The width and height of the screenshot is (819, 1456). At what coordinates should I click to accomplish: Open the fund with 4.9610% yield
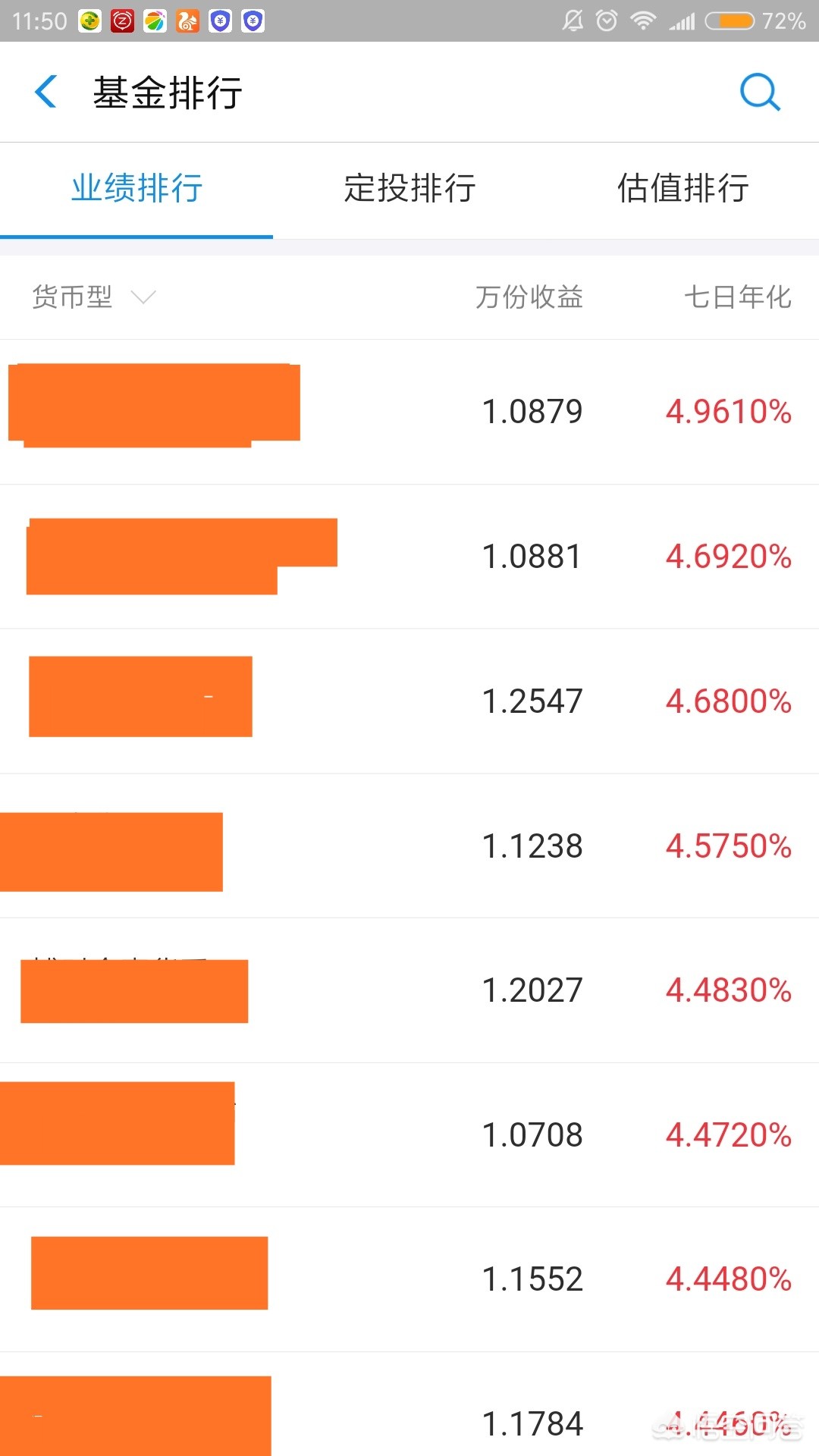[409, 412]
